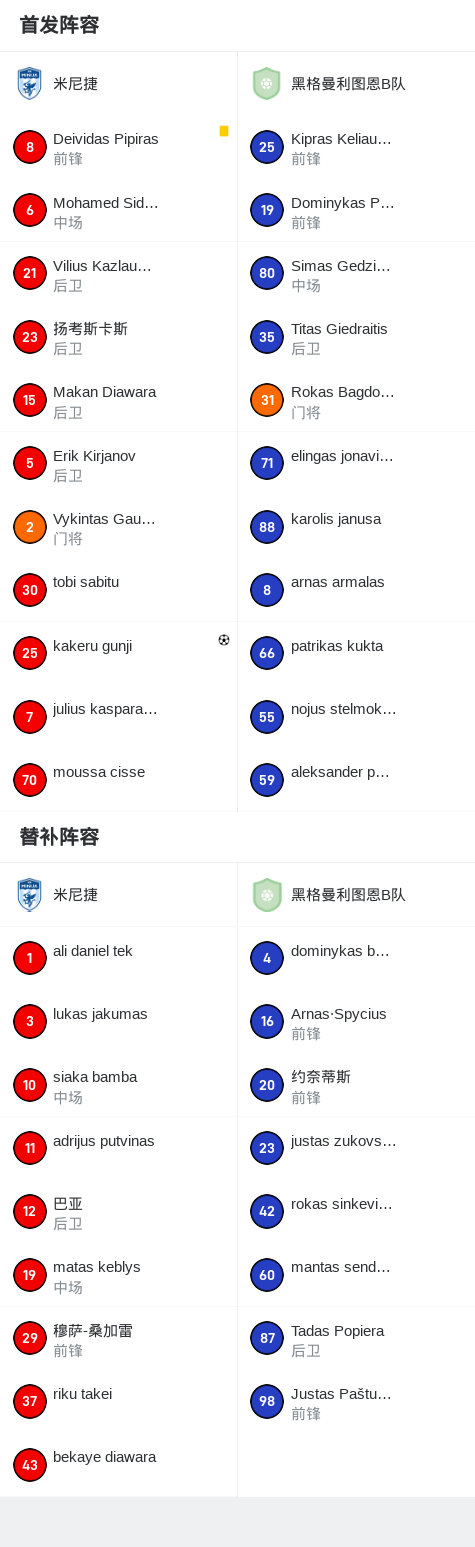Open karolis janusa player page

(356, 527)
